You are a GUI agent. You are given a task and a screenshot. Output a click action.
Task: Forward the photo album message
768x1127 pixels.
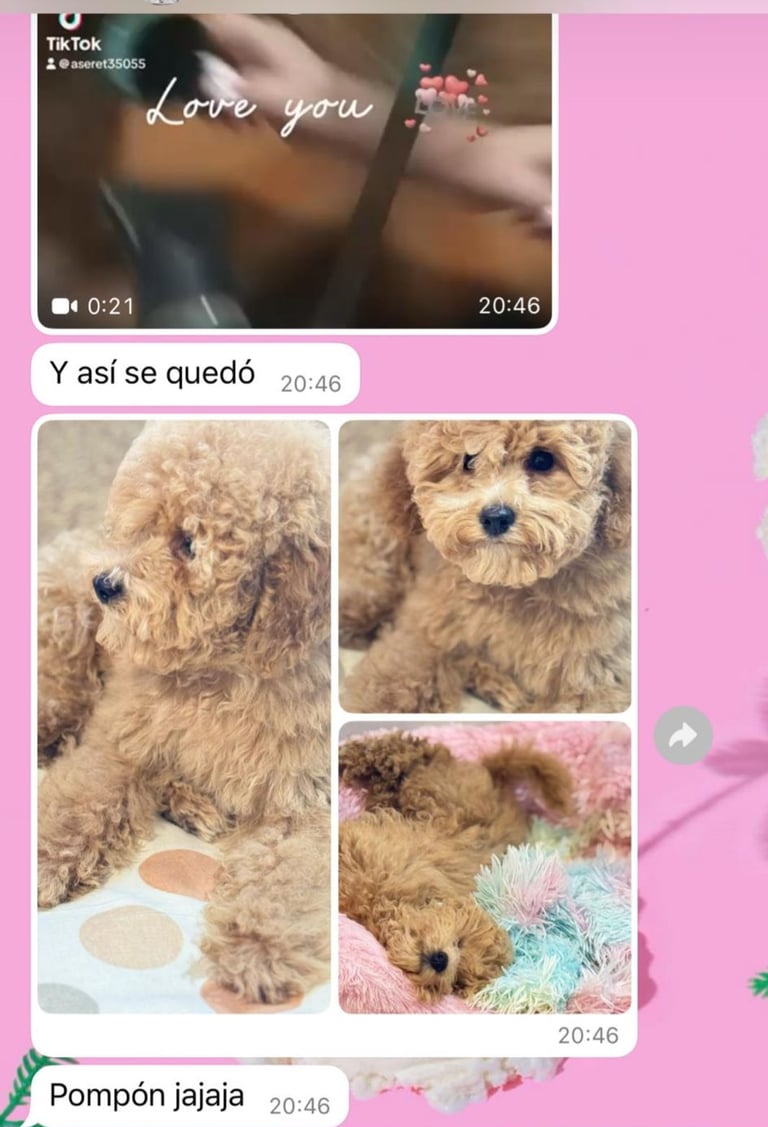point(683,736)
